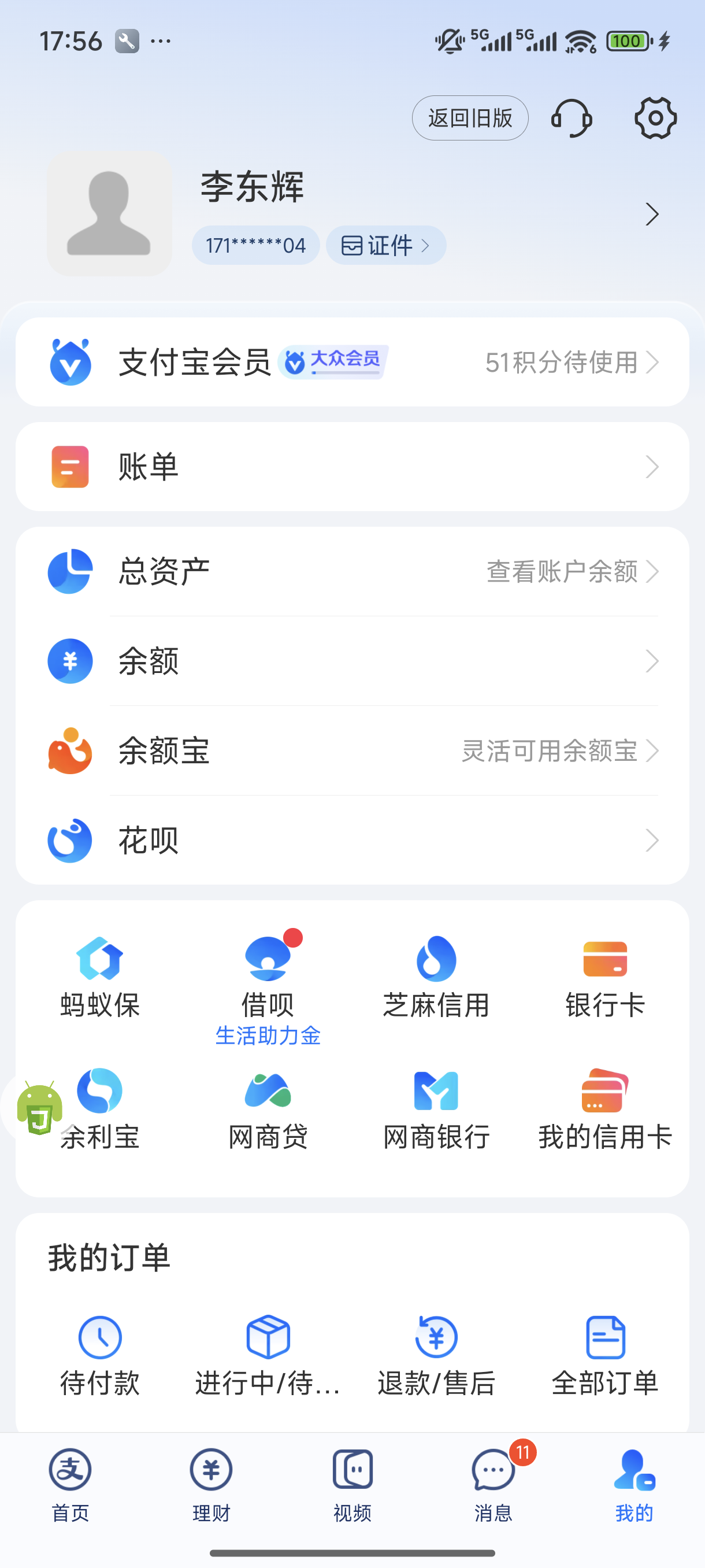Open the 余额 row
705x1568 pixels.
(x=352, y=661)
